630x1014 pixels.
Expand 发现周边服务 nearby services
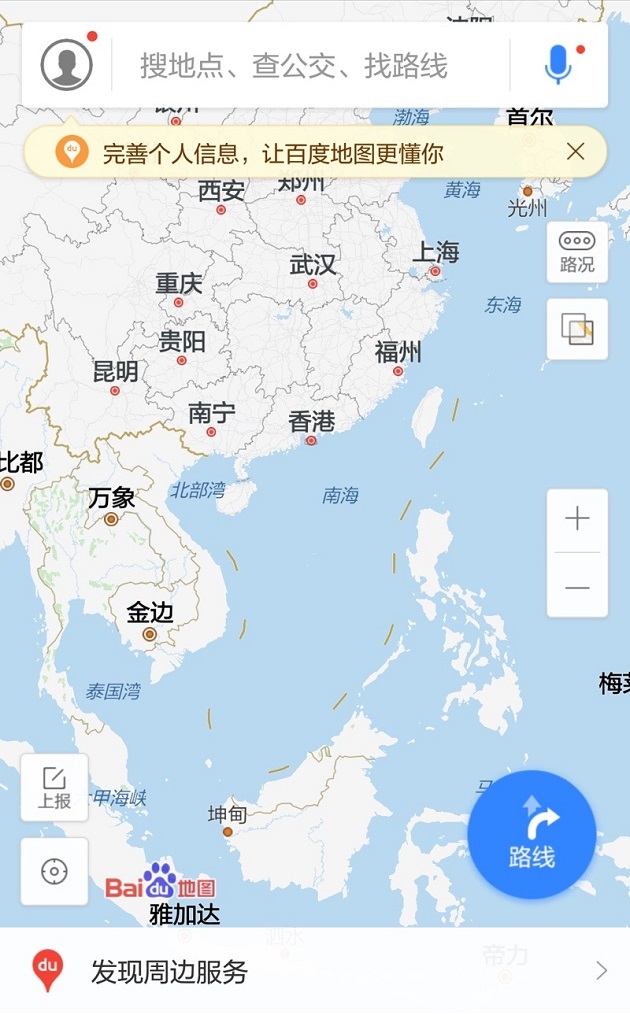pos(315,970)
